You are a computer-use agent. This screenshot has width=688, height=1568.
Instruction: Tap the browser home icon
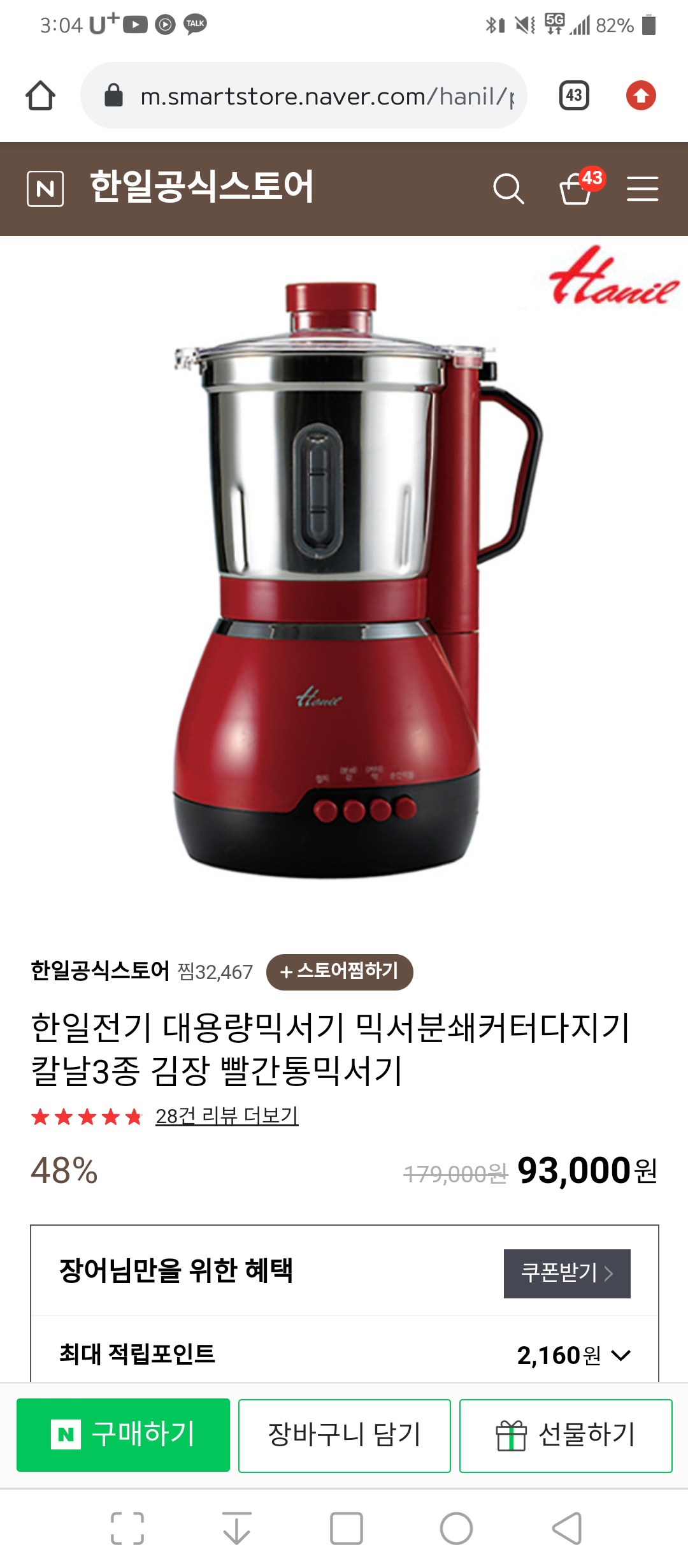(x=40, y=96)
